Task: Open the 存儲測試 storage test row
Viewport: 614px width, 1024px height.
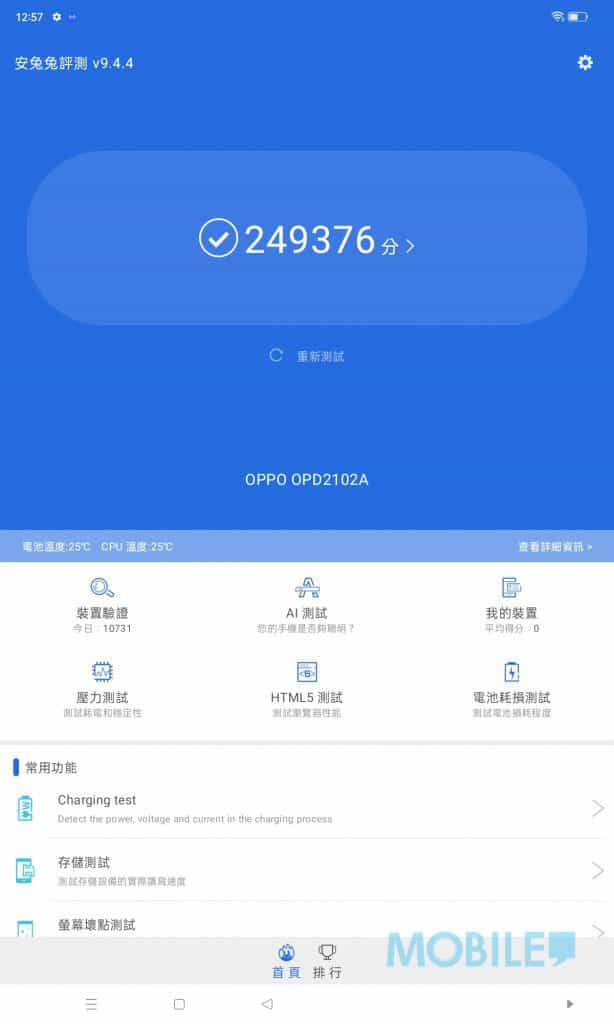Action: click(x=307, y=870)
